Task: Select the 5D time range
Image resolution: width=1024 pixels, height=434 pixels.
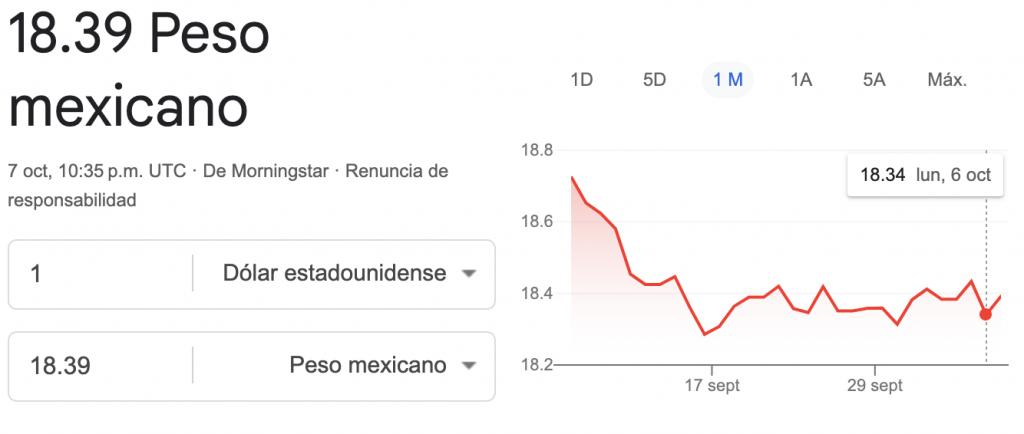Action: click(654, 80)
